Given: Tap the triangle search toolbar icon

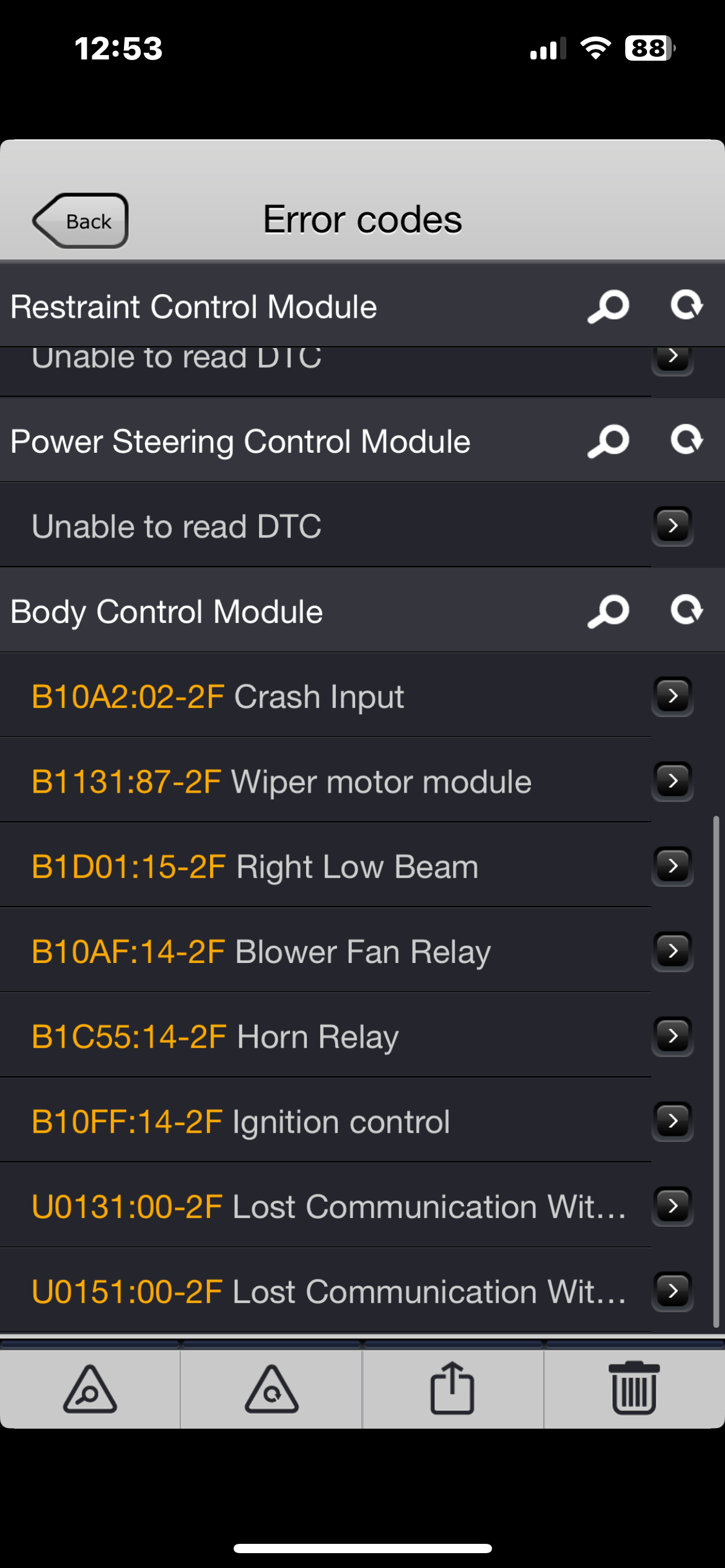Looking at the screenshot, I should pos(90,1390).
